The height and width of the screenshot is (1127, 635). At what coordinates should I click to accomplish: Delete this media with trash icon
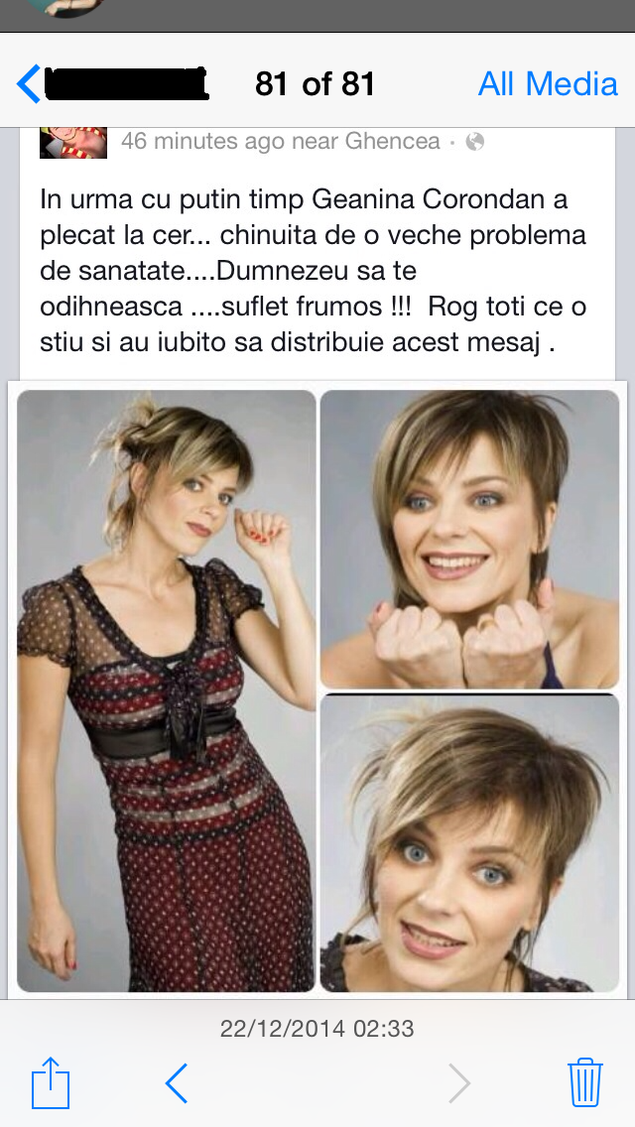(585, 1083)
